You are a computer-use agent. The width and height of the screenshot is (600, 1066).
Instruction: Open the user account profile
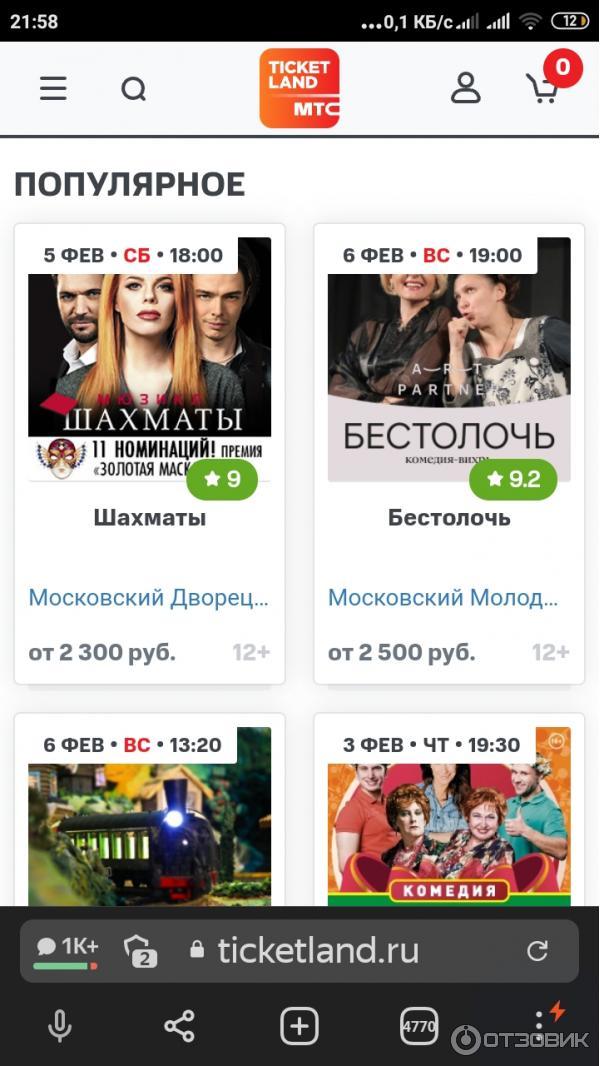point(465,88)
